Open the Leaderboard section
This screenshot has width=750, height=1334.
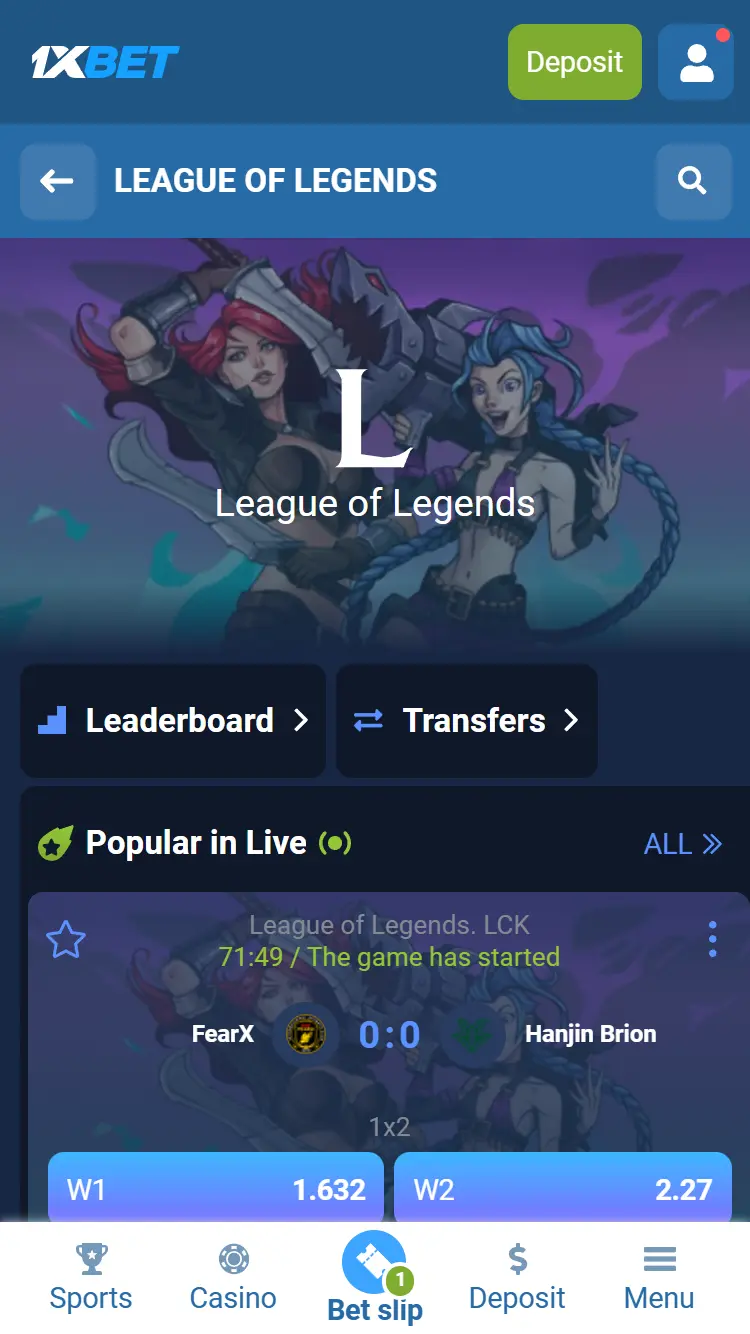click(173, 721)
